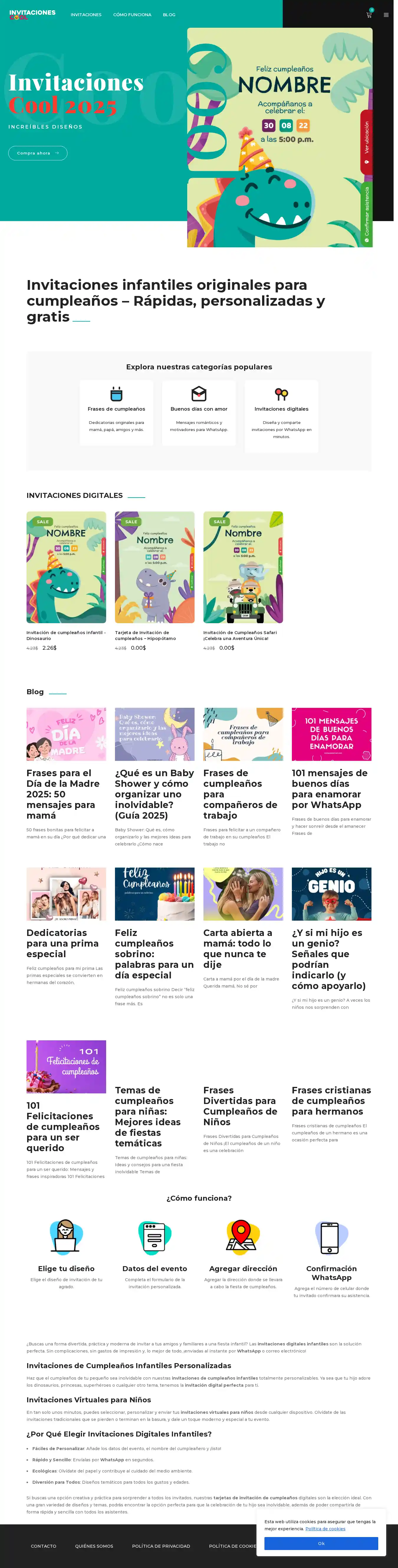Open the BLOG header link
Image resolution: width=398 pixels, height=1568 pixels.
tap(169, 15)
